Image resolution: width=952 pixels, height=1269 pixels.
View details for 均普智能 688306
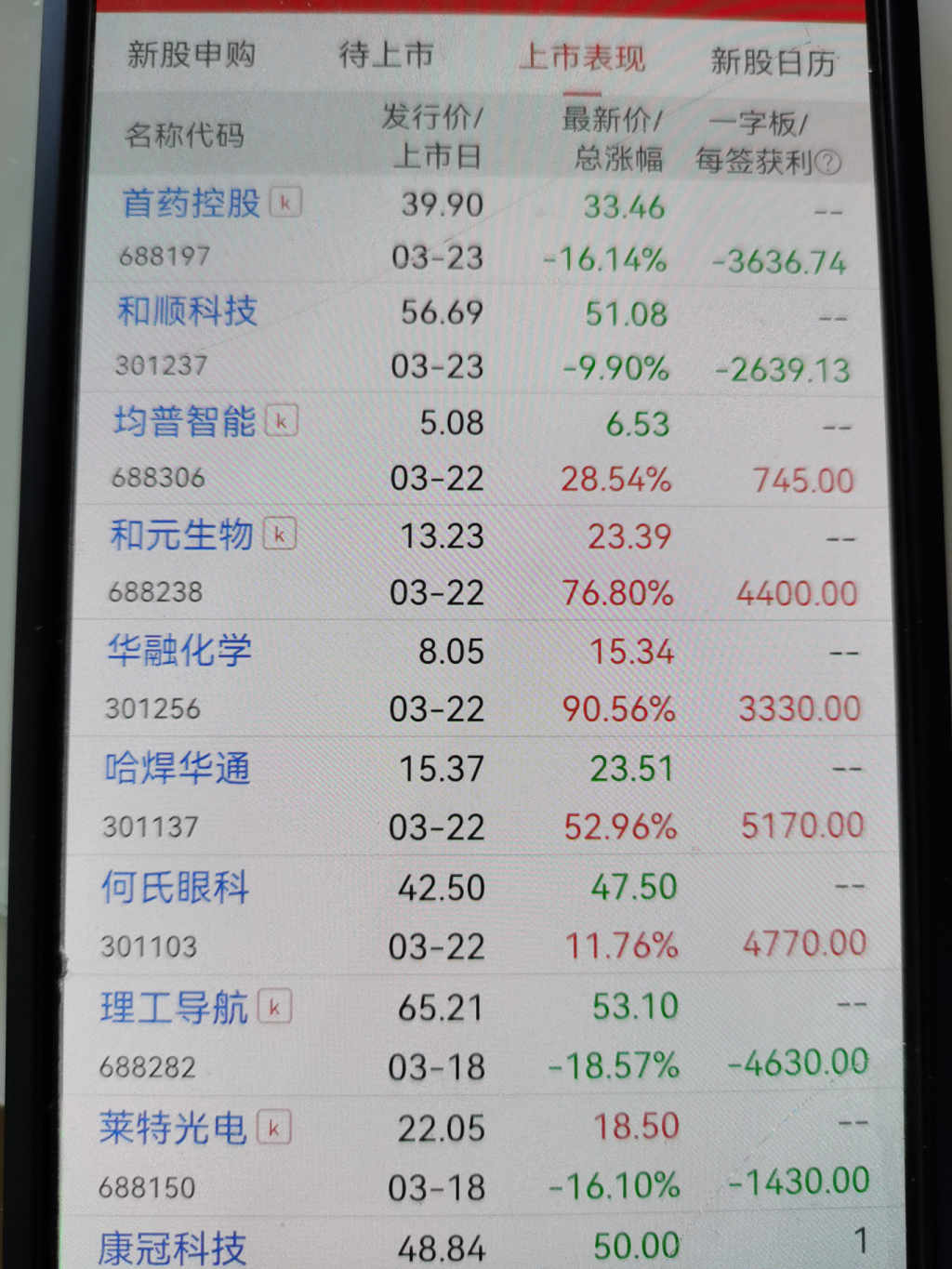(184, 422)
